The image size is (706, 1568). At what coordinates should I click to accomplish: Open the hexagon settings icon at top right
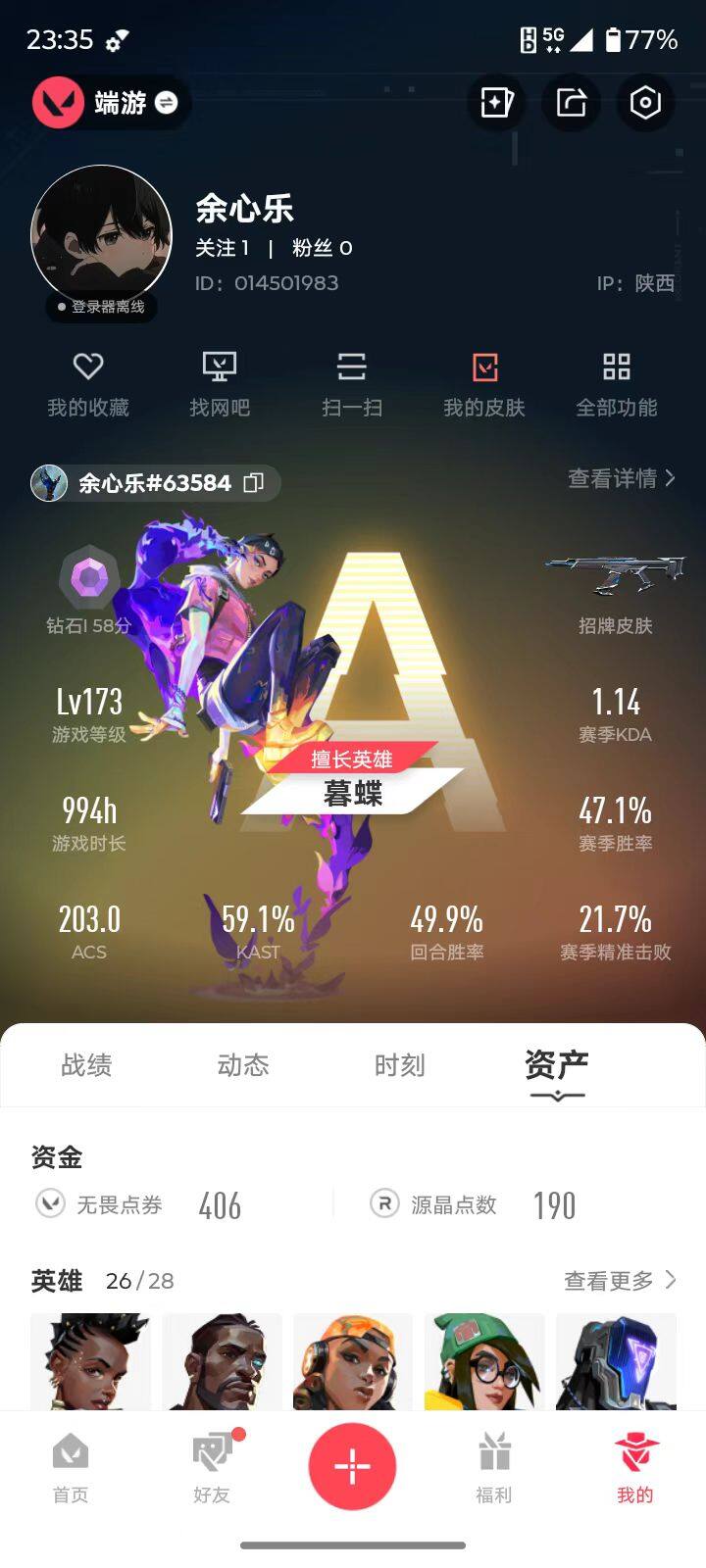pyautogui.click(x=645, y=103)
